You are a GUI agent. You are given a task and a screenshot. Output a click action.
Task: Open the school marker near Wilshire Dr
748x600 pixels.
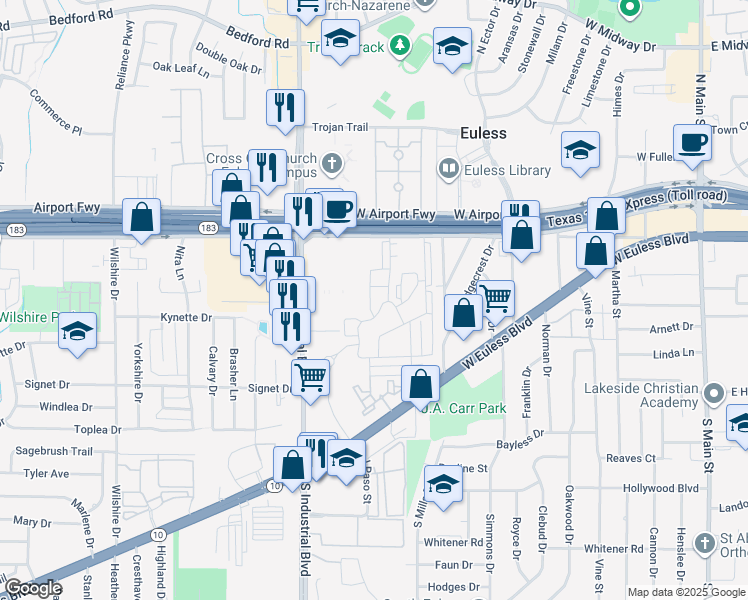pos(76,331)
